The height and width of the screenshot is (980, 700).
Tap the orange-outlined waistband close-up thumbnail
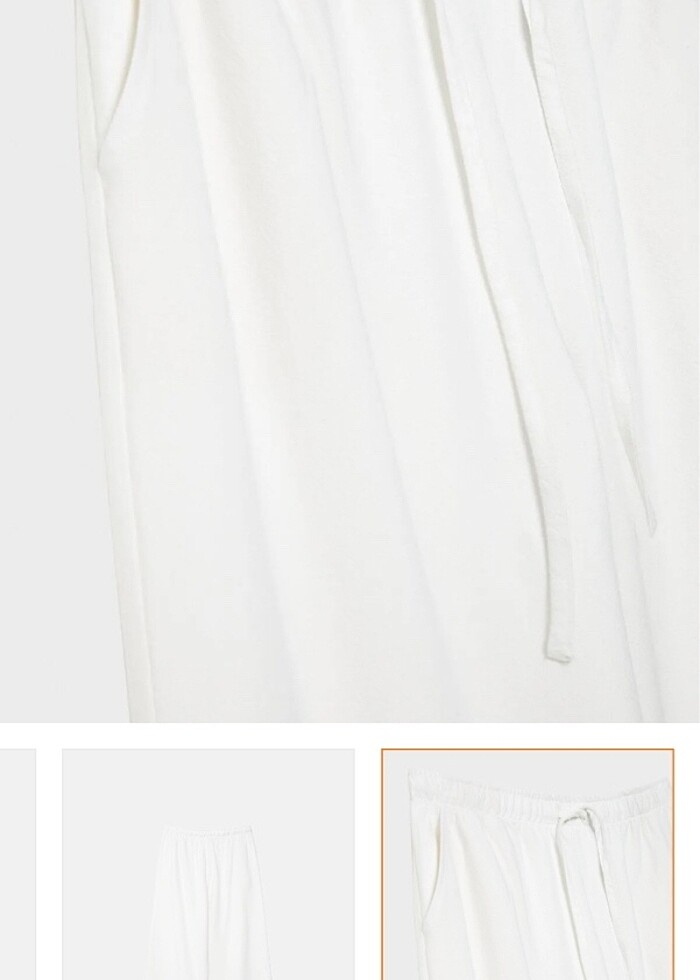527,864
